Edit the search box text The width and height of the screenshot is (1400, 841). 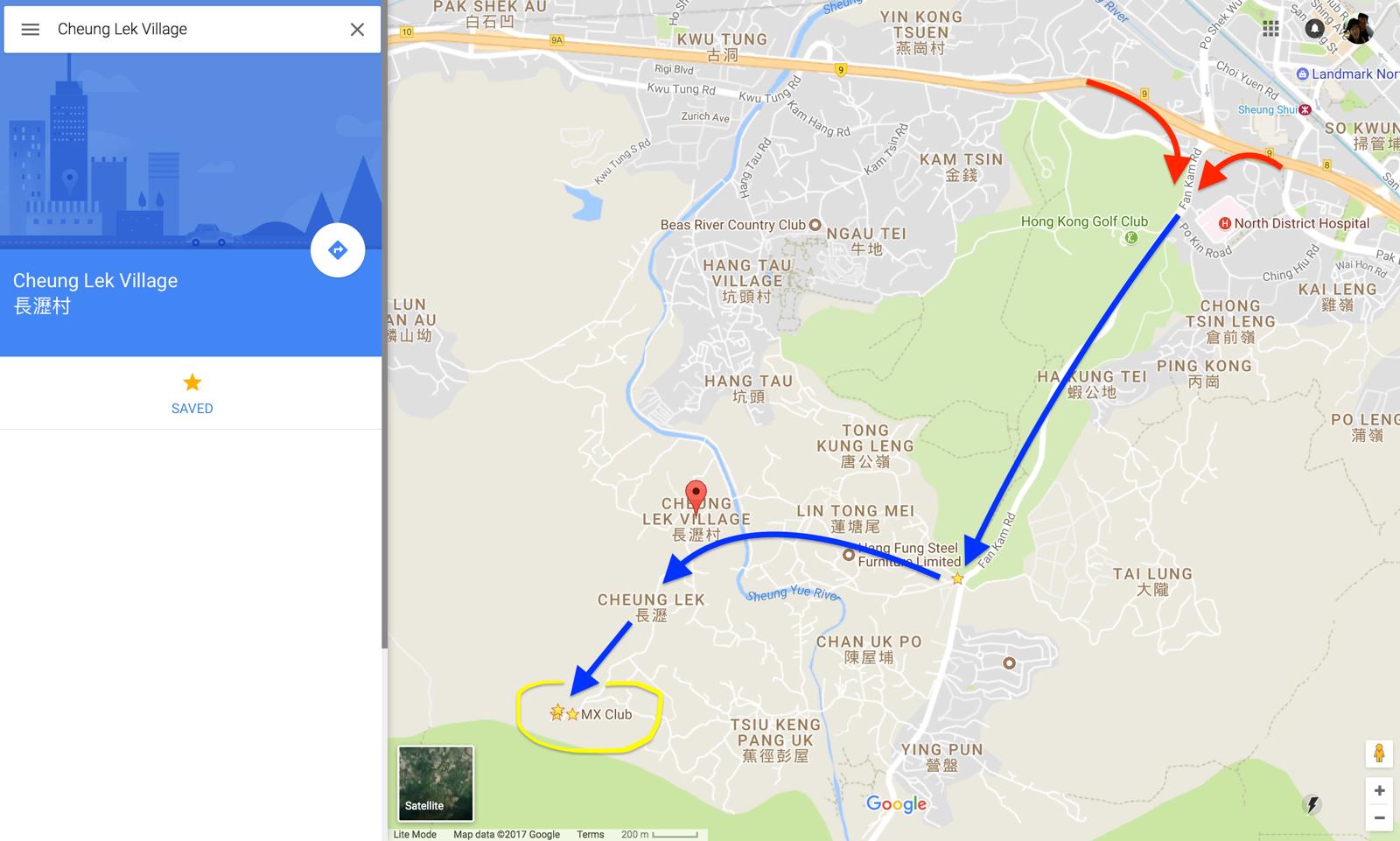pyautogui.click(x=192, y=30)
